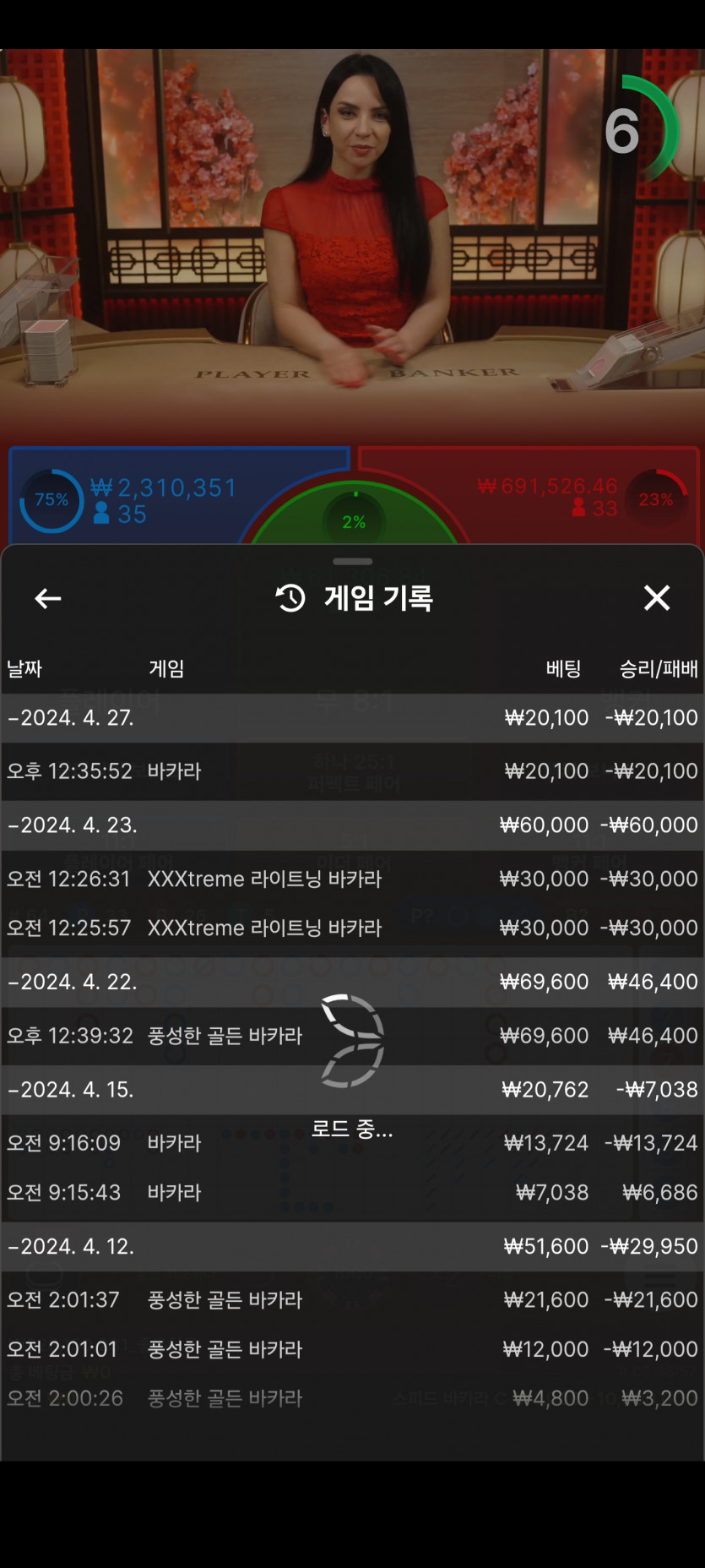Collapse the 2024. 4. 15. date group

point(73,1090)
